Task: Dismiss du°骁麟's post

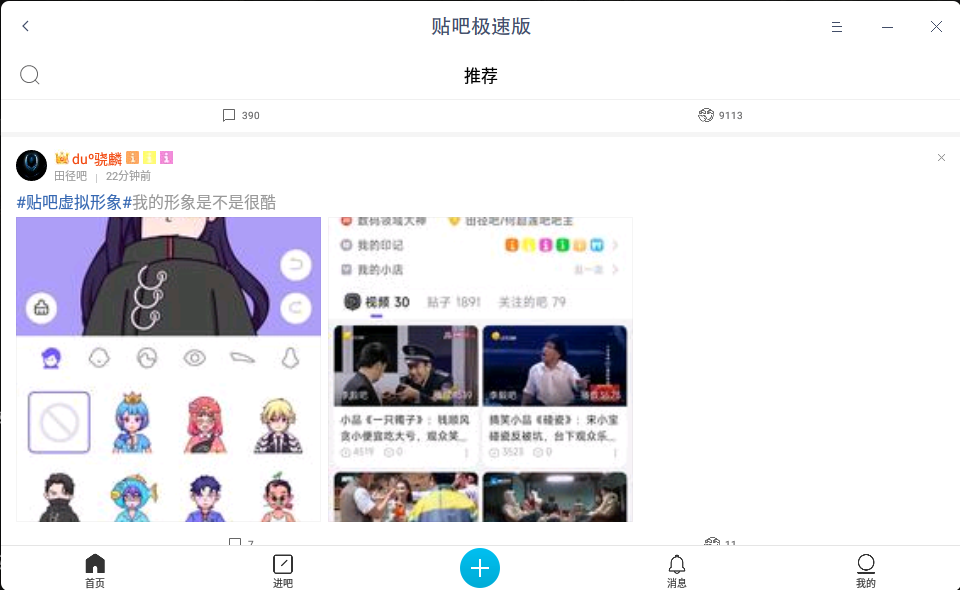Action: point(941,158)
